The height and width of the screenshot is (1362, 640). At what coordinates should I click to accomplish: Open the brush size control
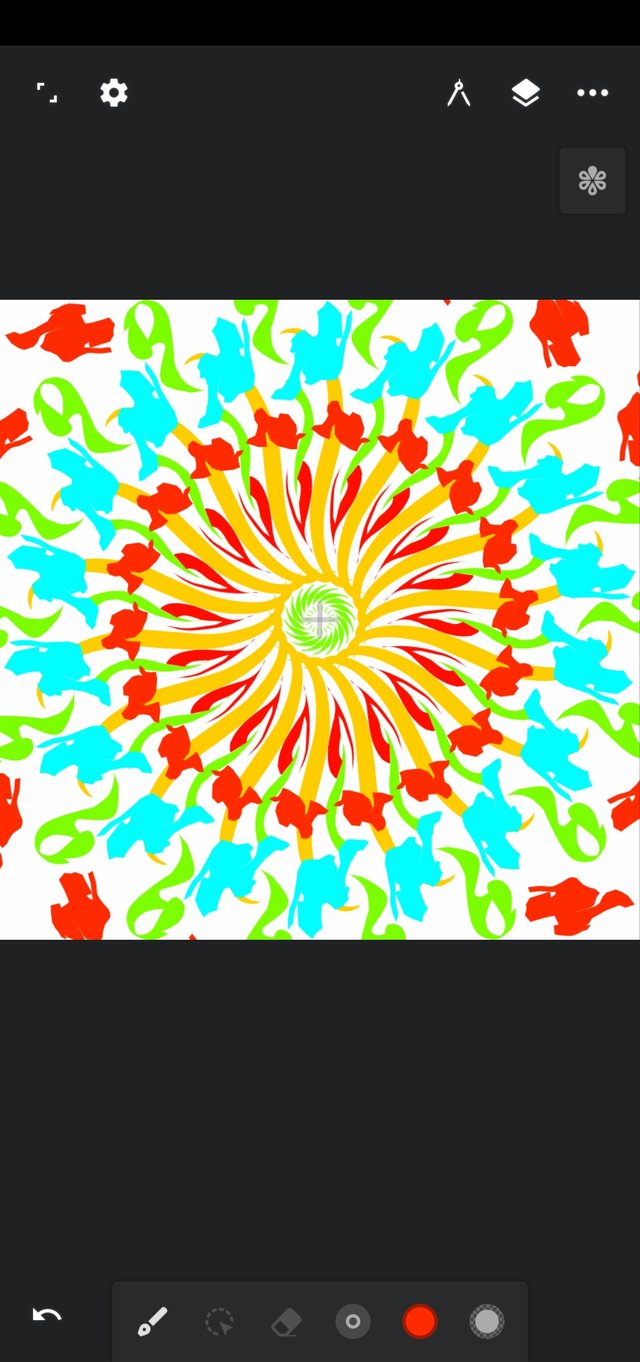pyautogui.click(x=353, y=1322)
